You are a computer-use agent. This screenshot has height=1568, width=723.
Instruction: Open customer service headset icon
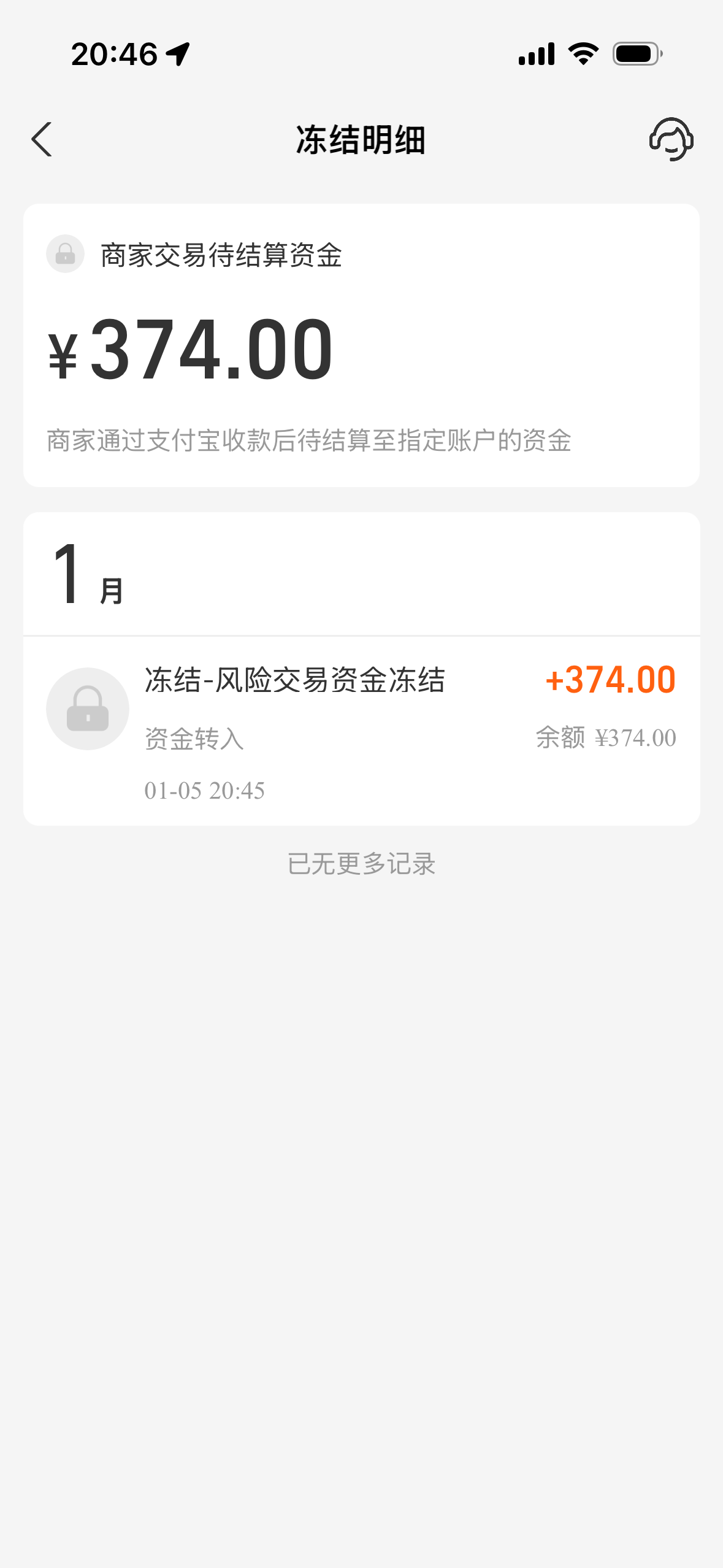pyautogui.click(x=671, y=139)
